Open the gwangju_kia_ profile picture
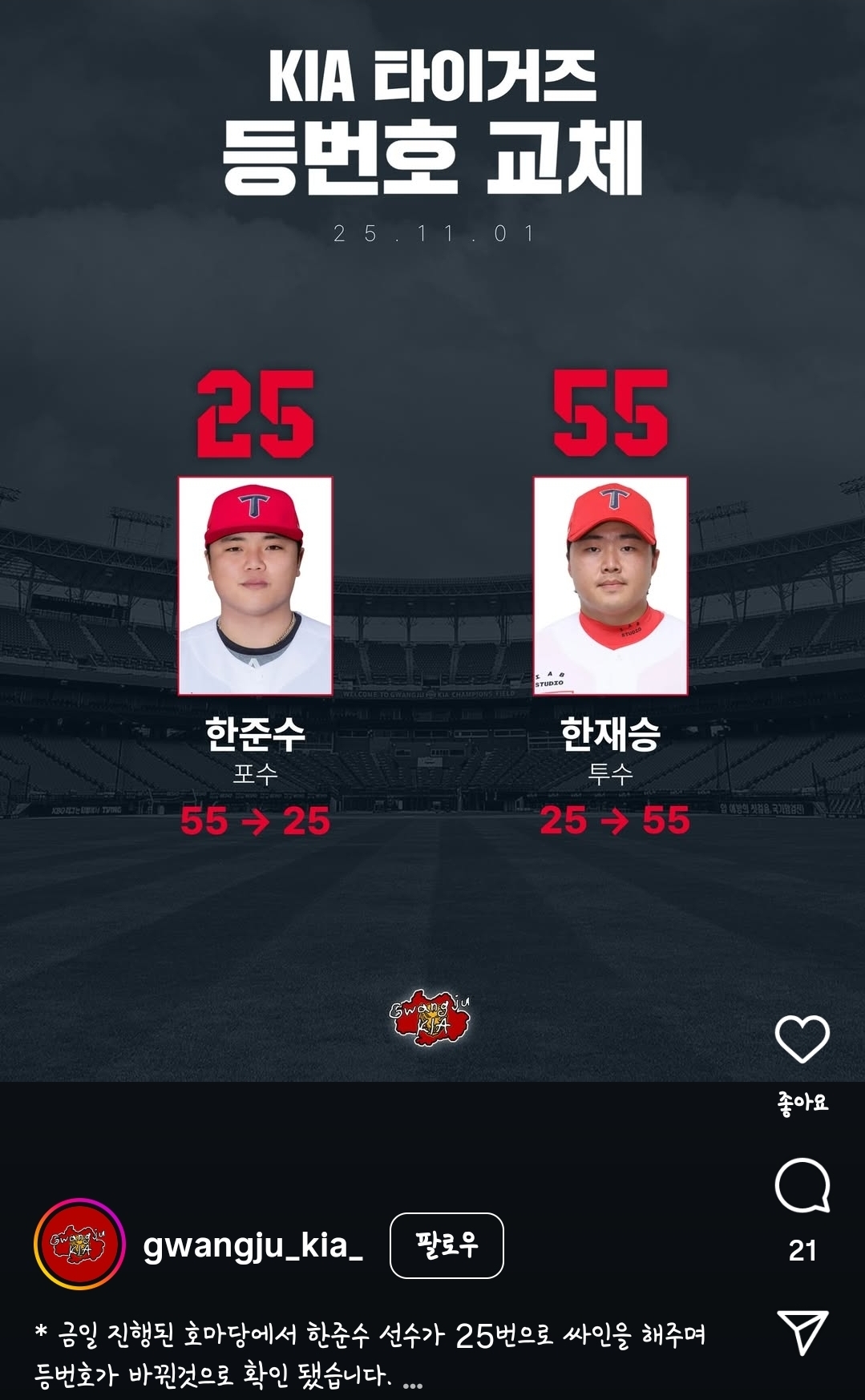 click(79, 1245)
